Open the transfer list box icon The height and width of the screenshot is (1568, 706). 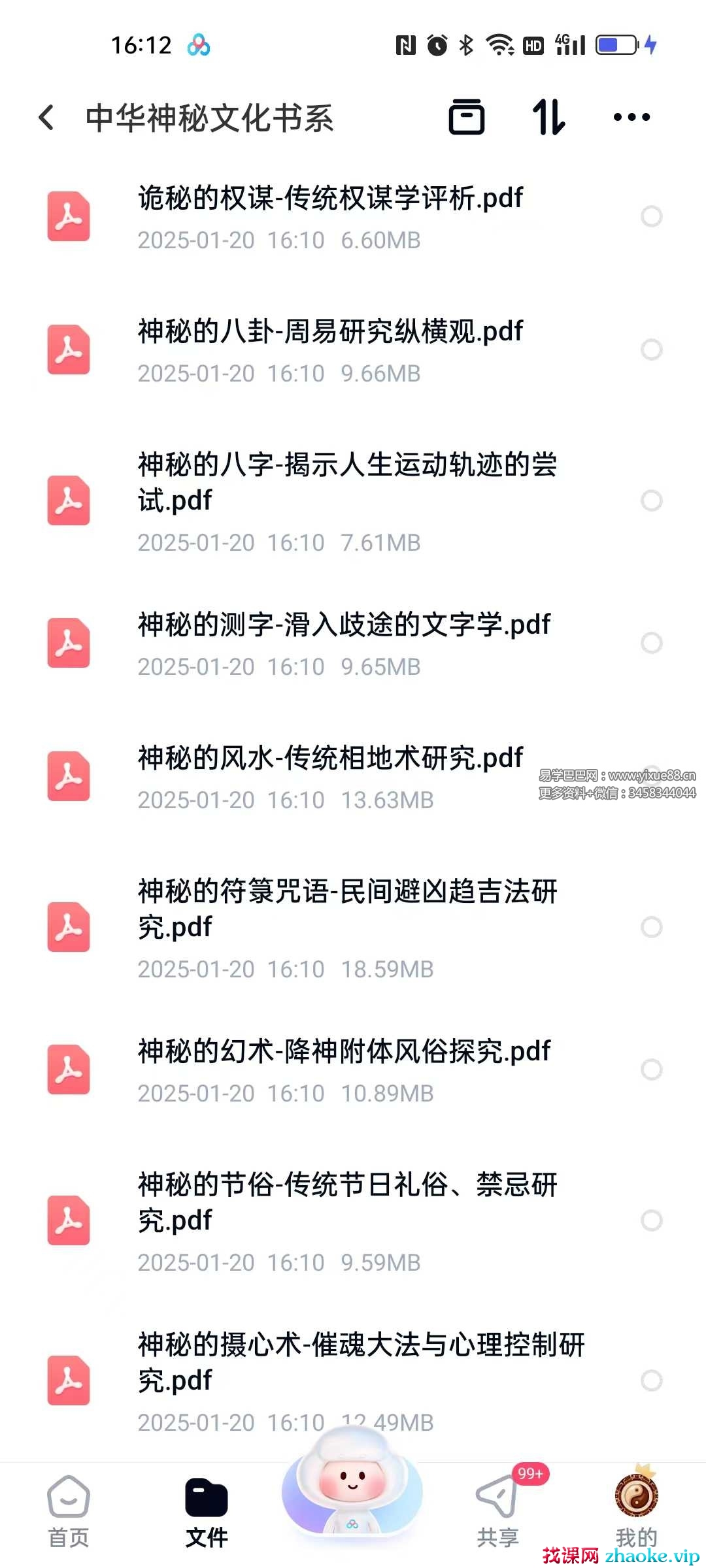[x=466, y=118]
